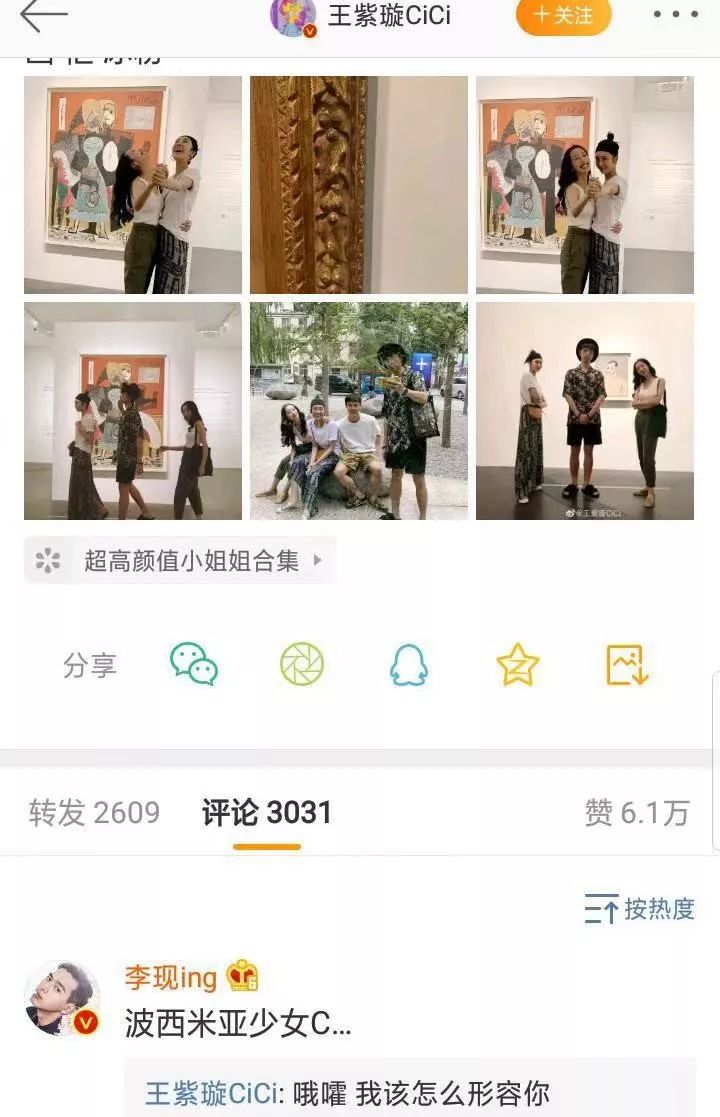The height and width of the screenshot is (1117, 720).
Task: Switch to 转发 2609 tab
Action: 94,813
